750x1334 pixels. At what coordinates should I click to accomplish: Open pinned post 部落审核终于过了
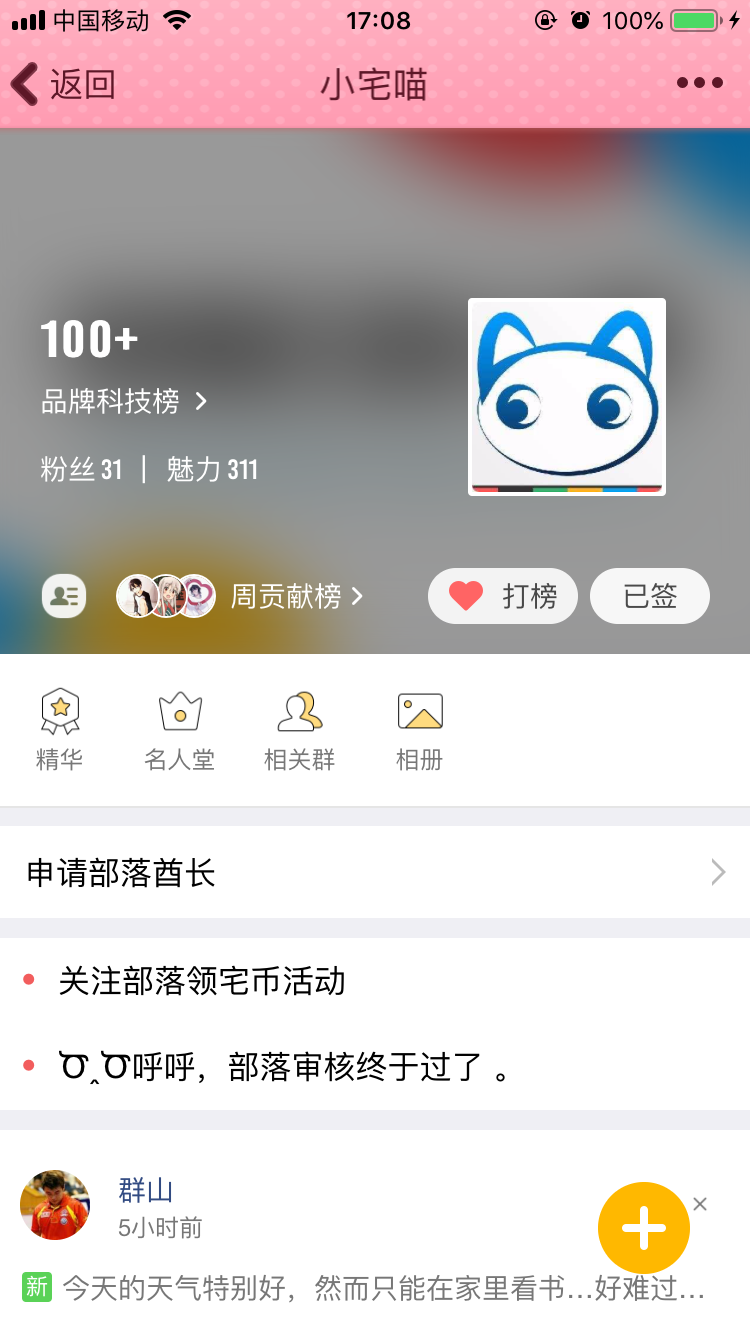pyautogui.click(x=285, y=1068)
